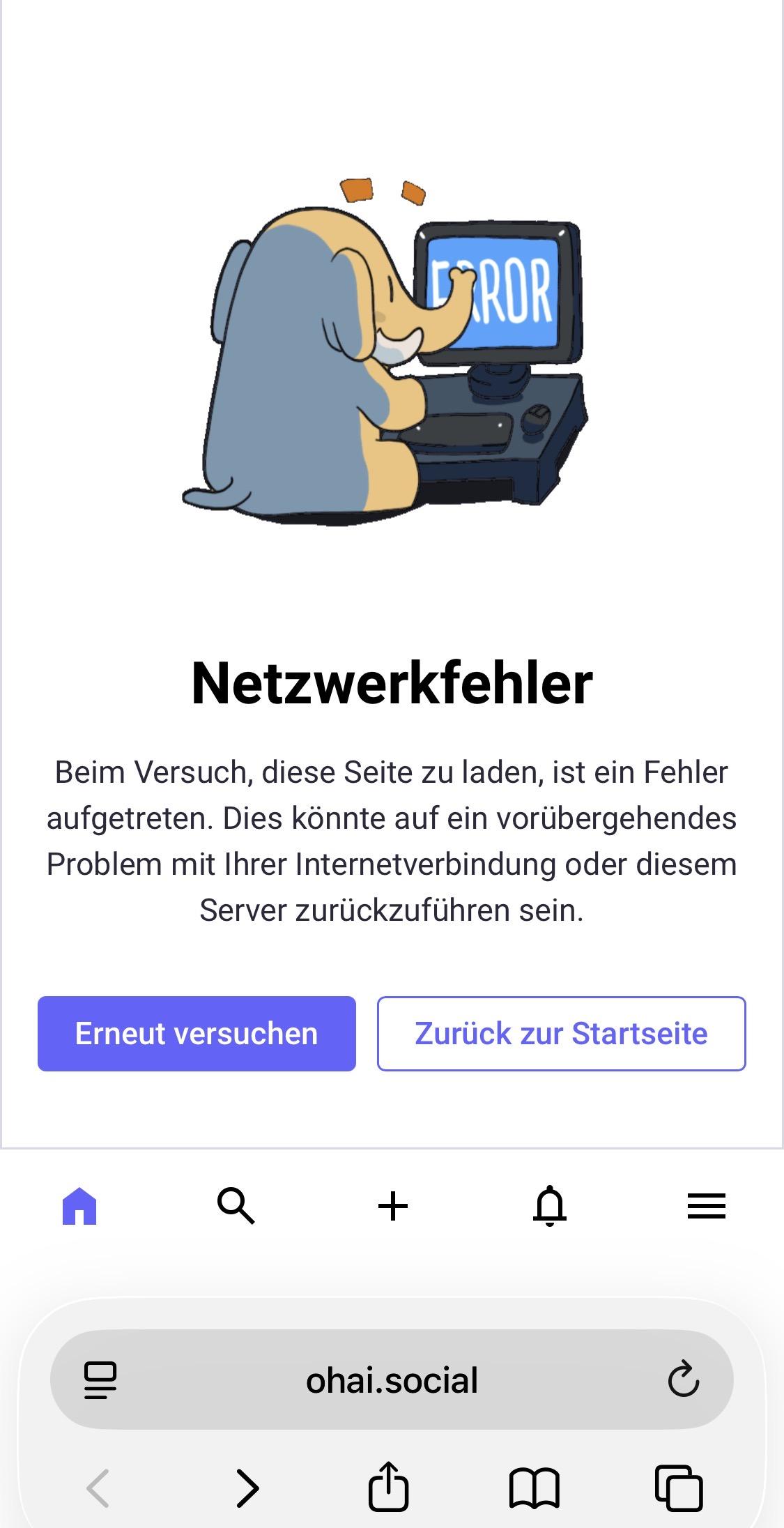
Task: Go forward in browser history
Action: tap(247, 1488)
